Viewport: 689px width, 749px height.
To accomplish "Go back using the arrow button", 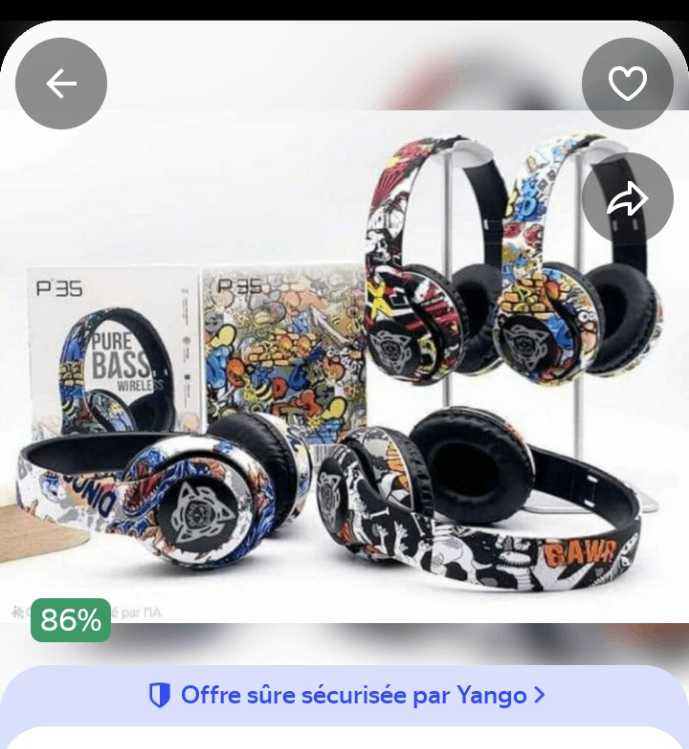I will (x=61, y=84).
